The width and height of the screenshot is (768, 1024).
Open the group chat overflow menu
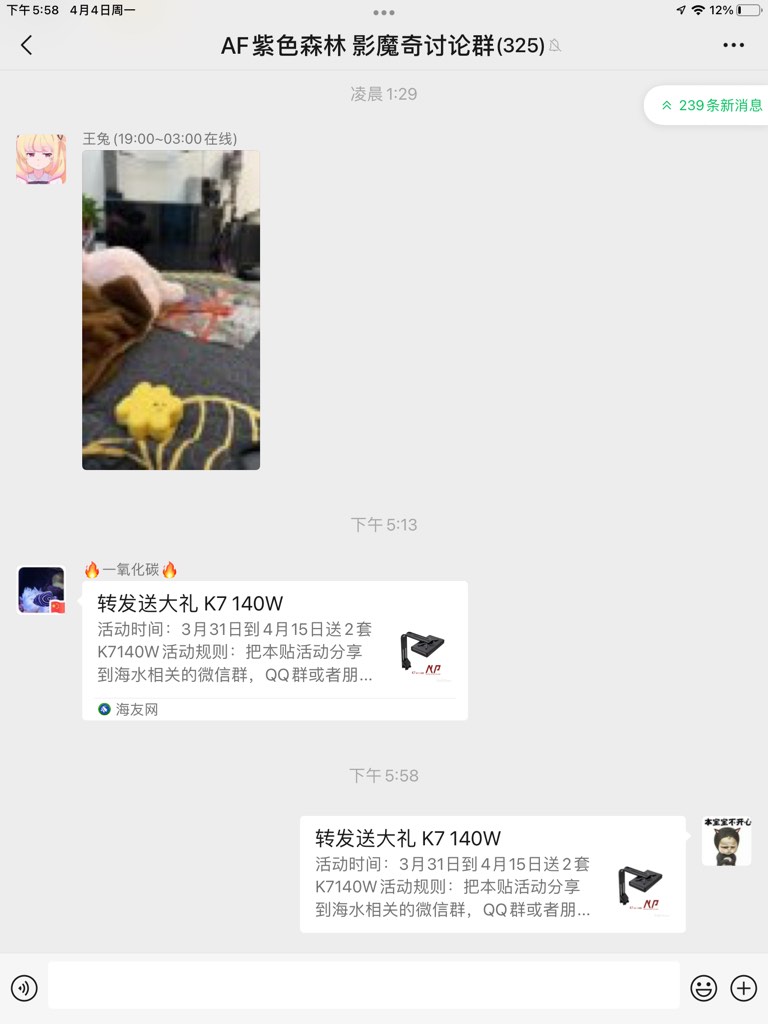tap(733, 45)
